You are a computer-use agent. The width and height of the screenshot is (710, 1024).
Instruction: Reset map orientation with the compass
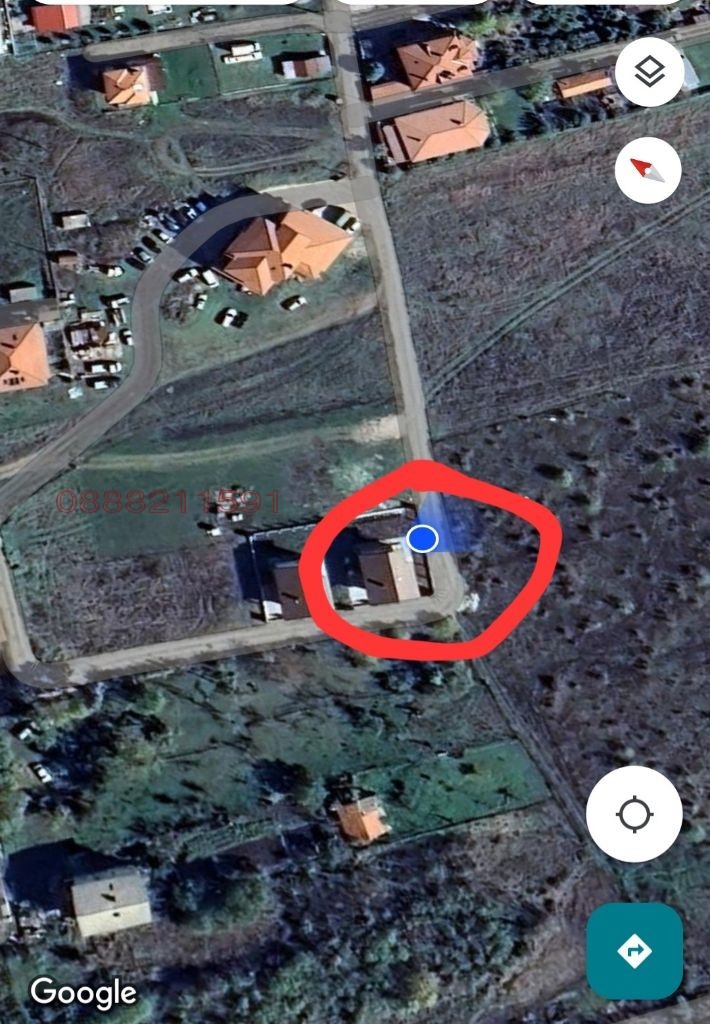648,170
